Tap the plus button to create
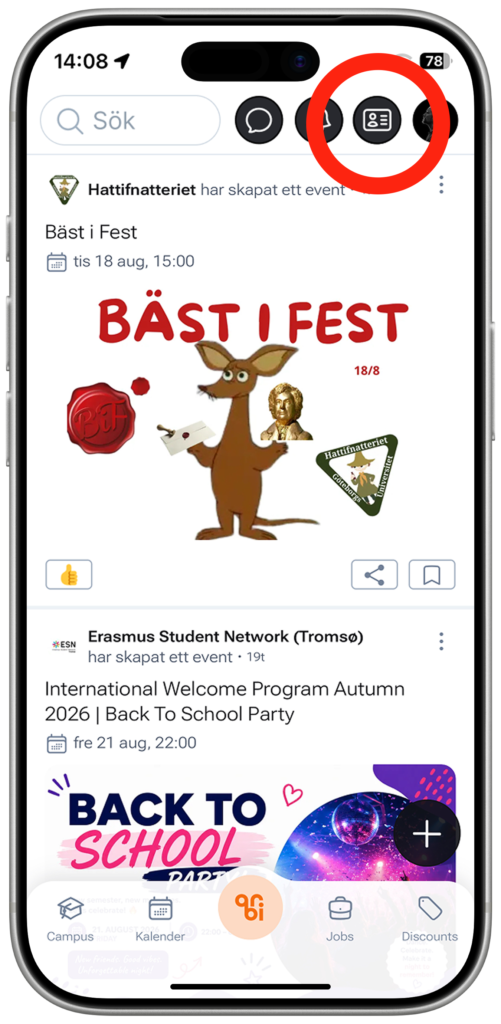Image resolution: width=501 pixels, height=1024 pixels. click(427, 834)
